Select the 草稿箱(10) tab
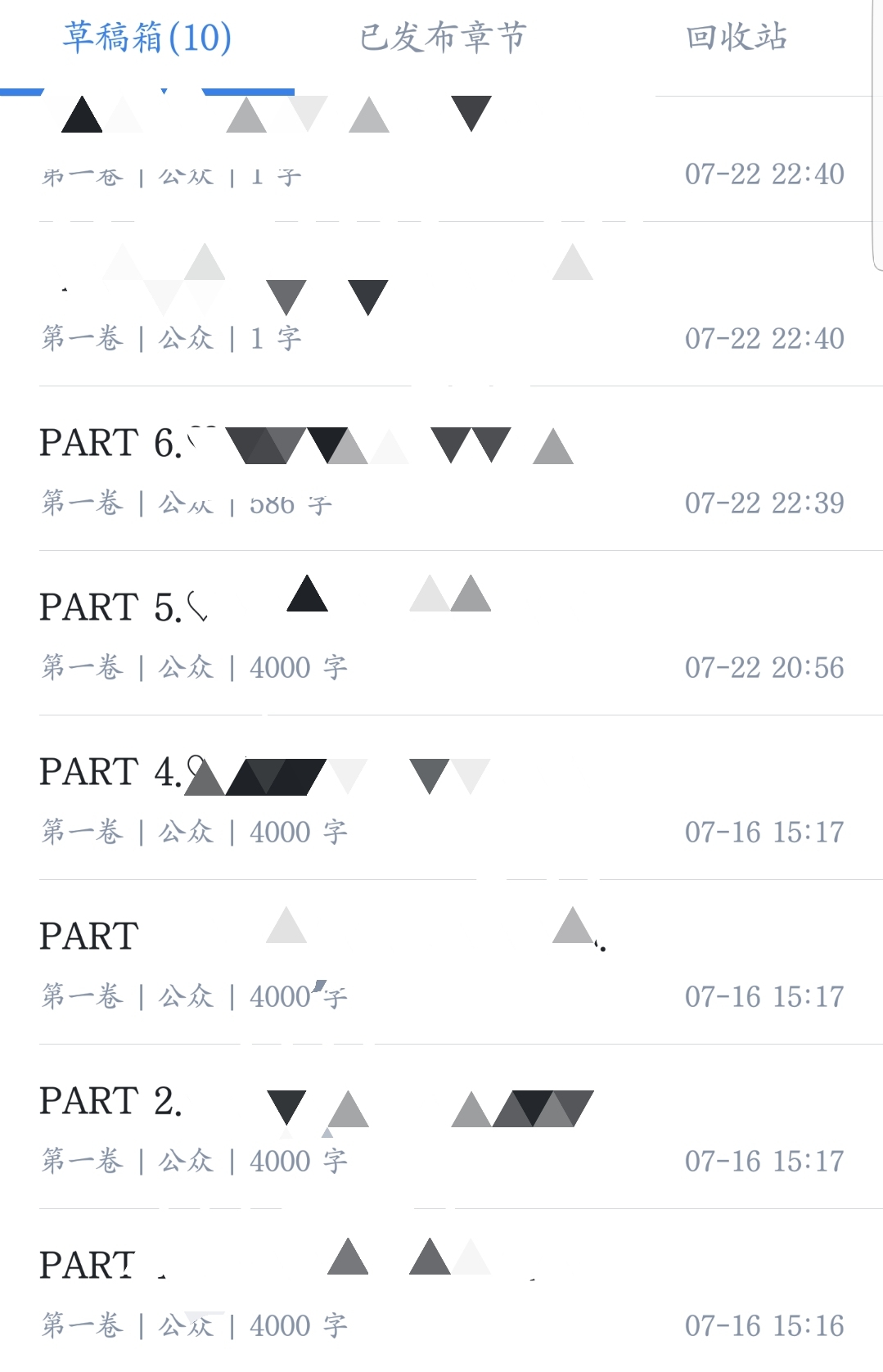 pos(147,38)
